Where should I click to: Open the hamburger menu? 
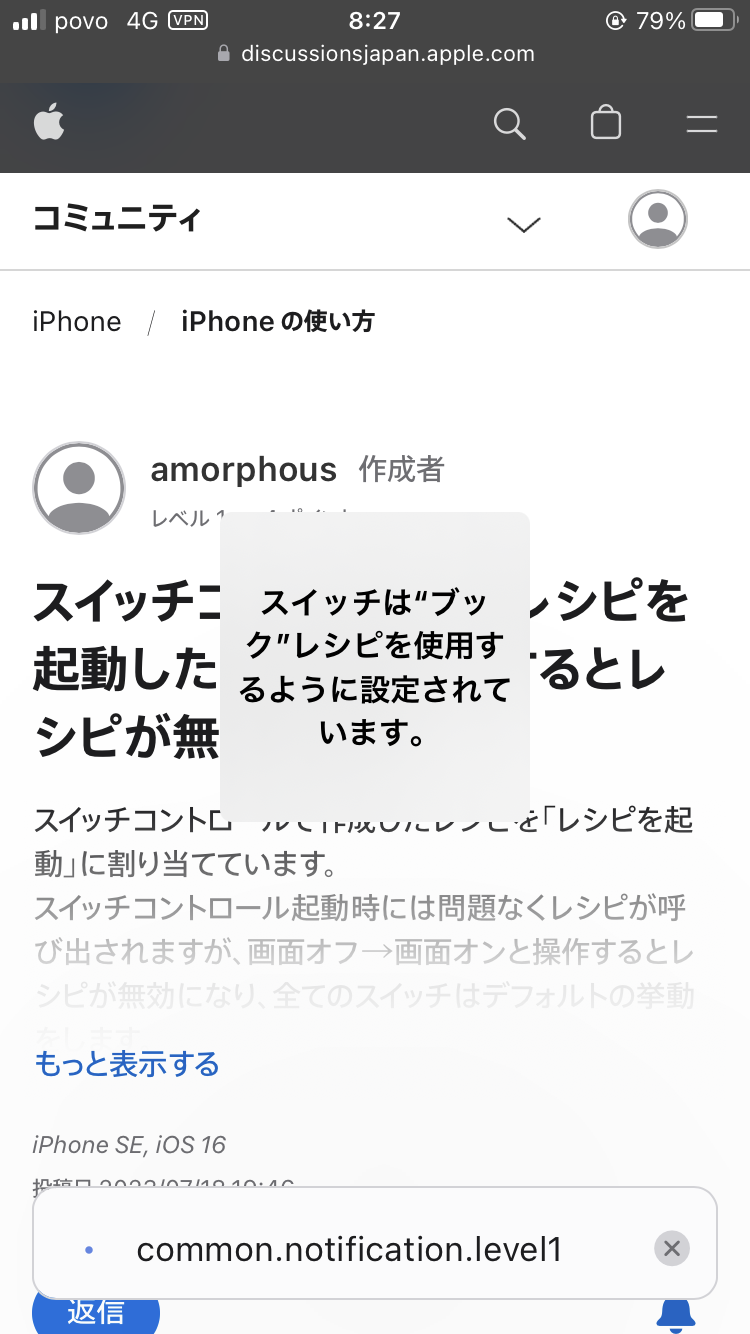702,124
